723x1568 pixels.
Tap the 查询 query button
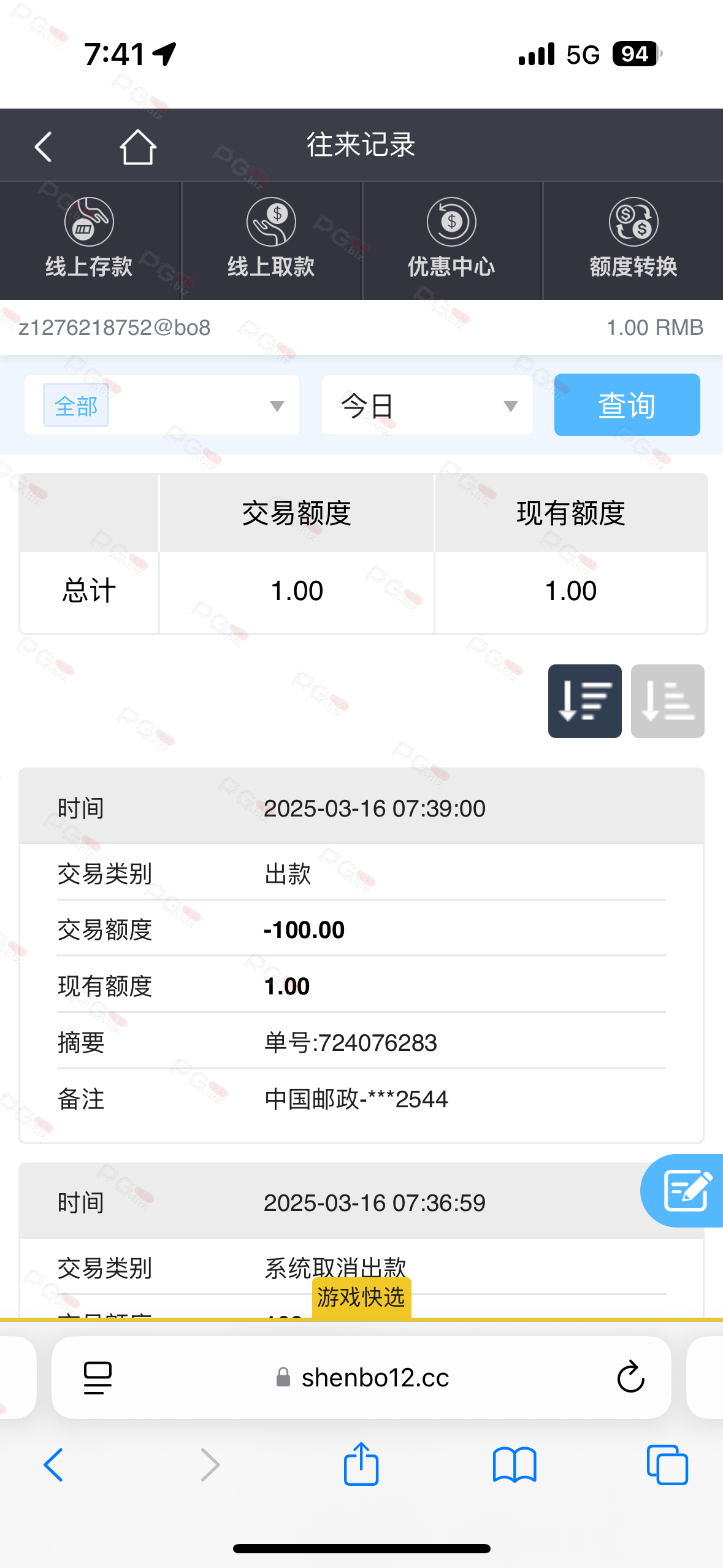[627, 405]
